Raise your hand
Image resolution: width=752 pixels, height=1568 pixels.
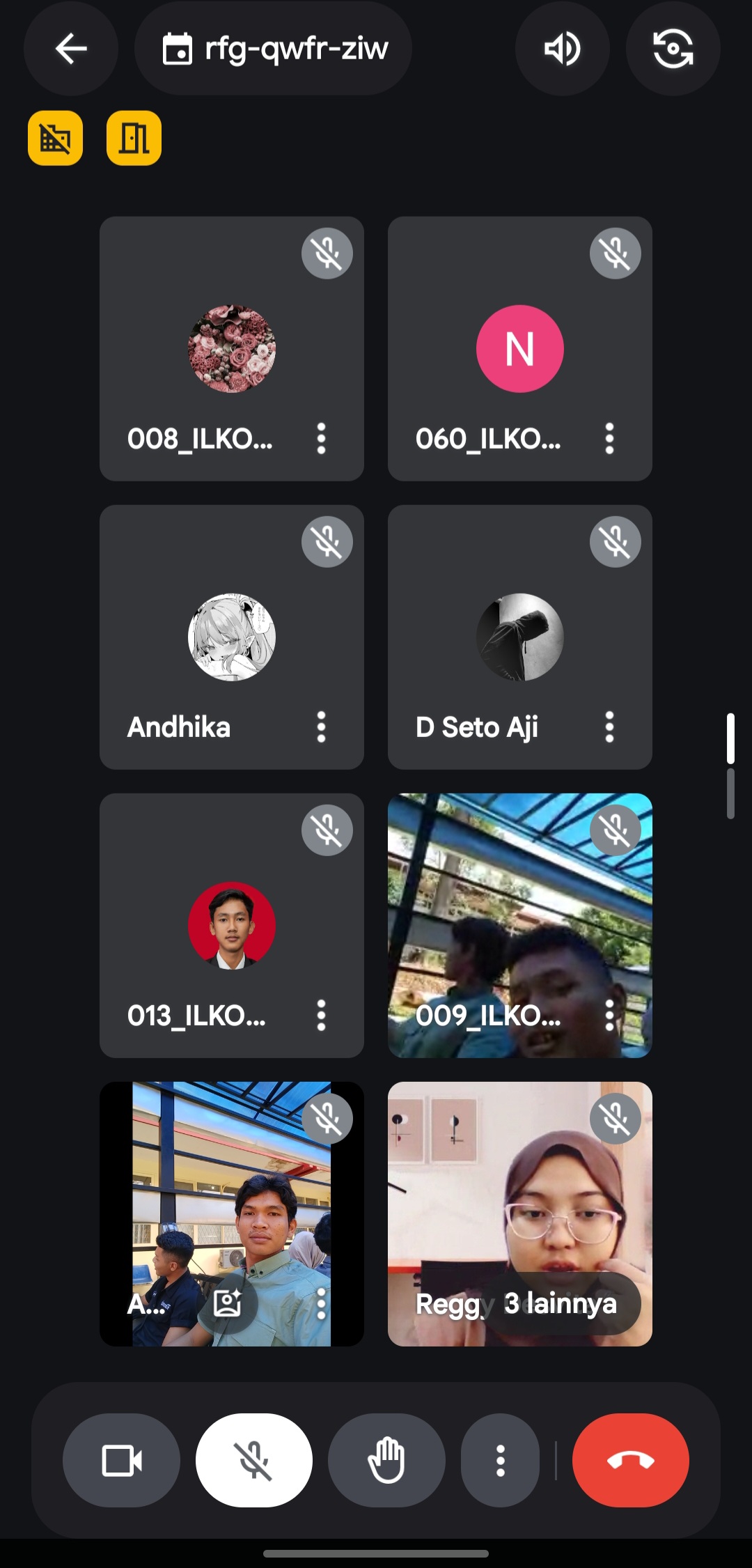pos(386,1460)
